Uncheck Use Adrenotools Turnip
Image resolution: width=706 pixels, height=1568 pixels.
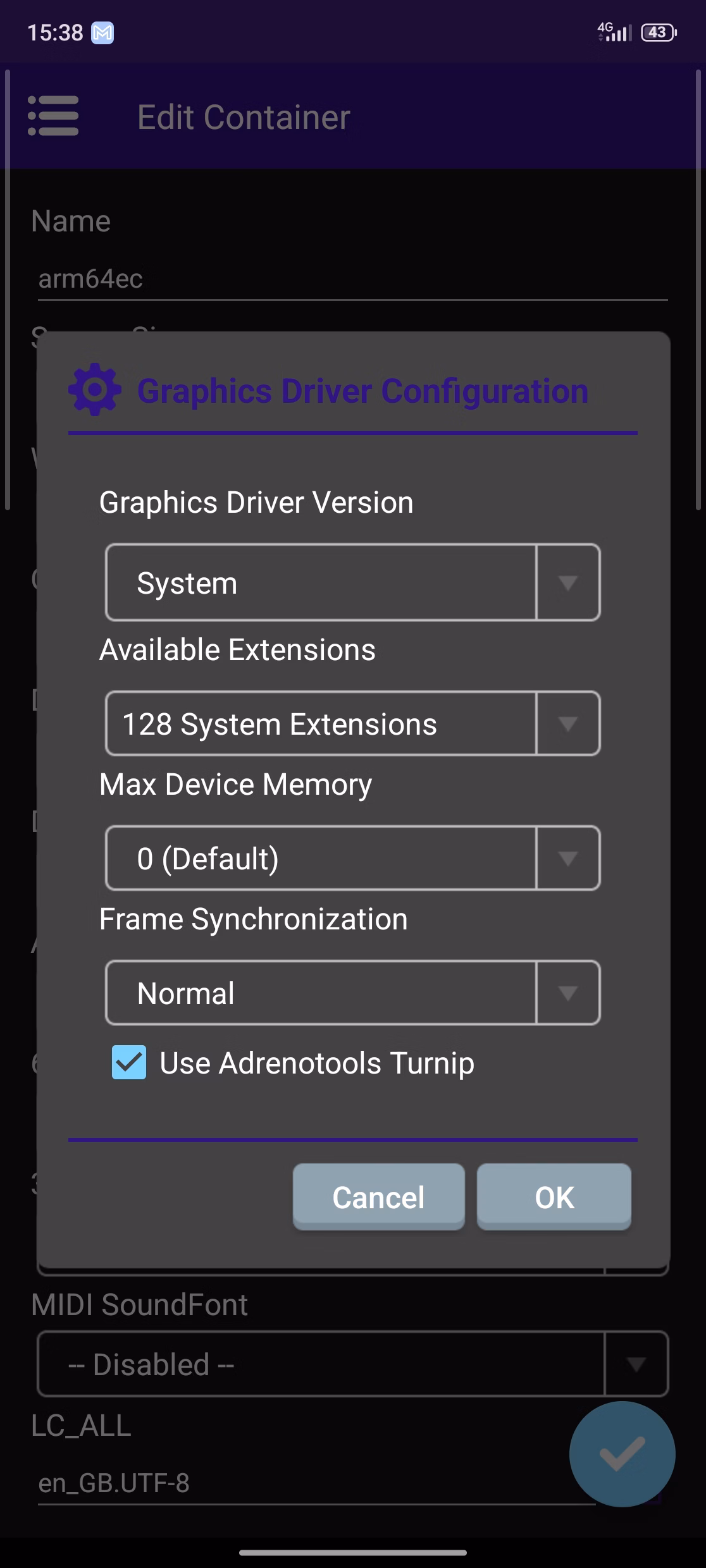pyautogui.click(x=129, y=1062)
